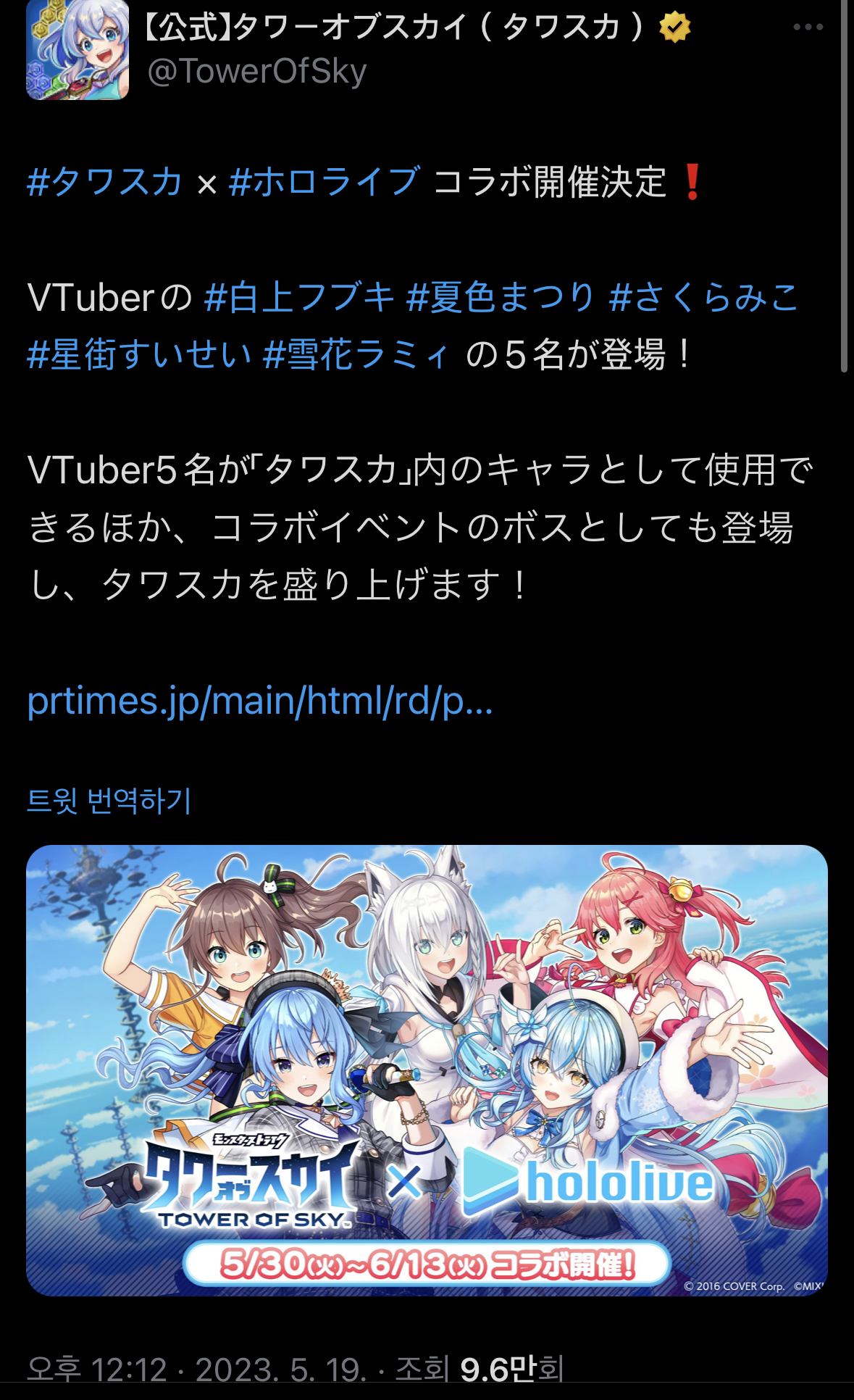This screenshot has width=854, height=1400.
Task: Open the #雪花ラミィ hashtag
Action: (x=357, y=355)
